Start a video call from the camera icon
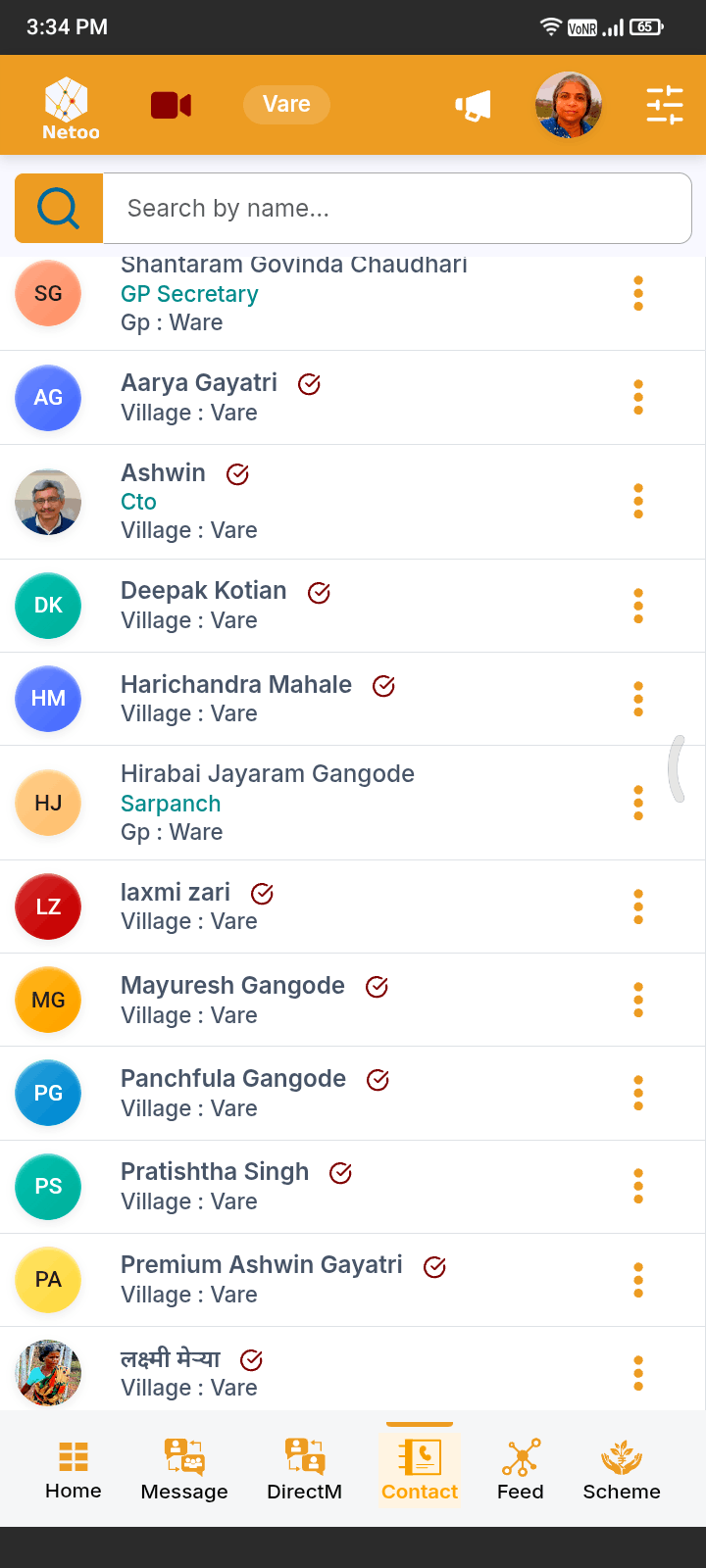 (171, 105)
